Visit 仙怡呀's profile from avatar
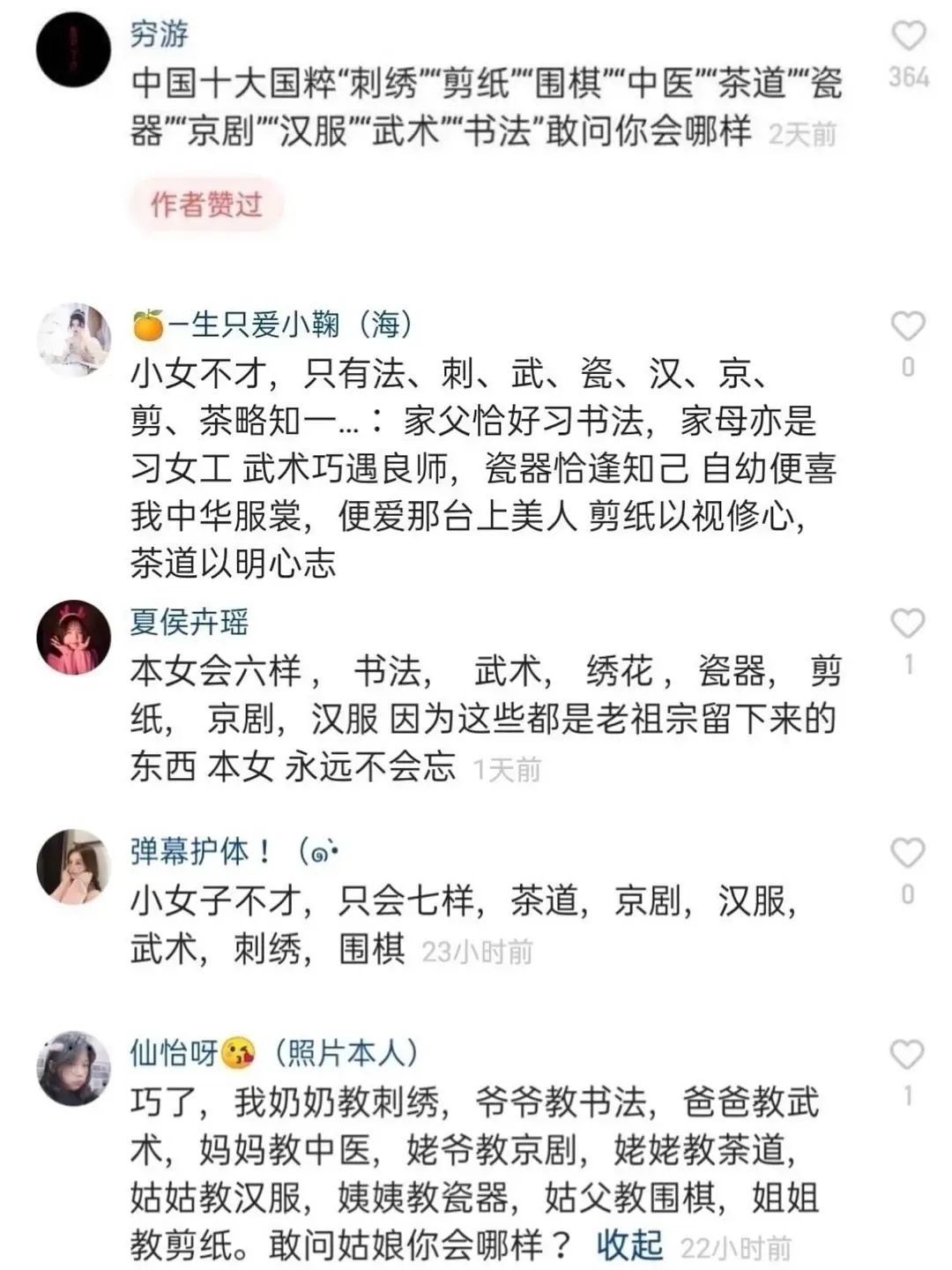Image resolution: width=952 pixels, height=1270 pixels. pos(74,1067)
